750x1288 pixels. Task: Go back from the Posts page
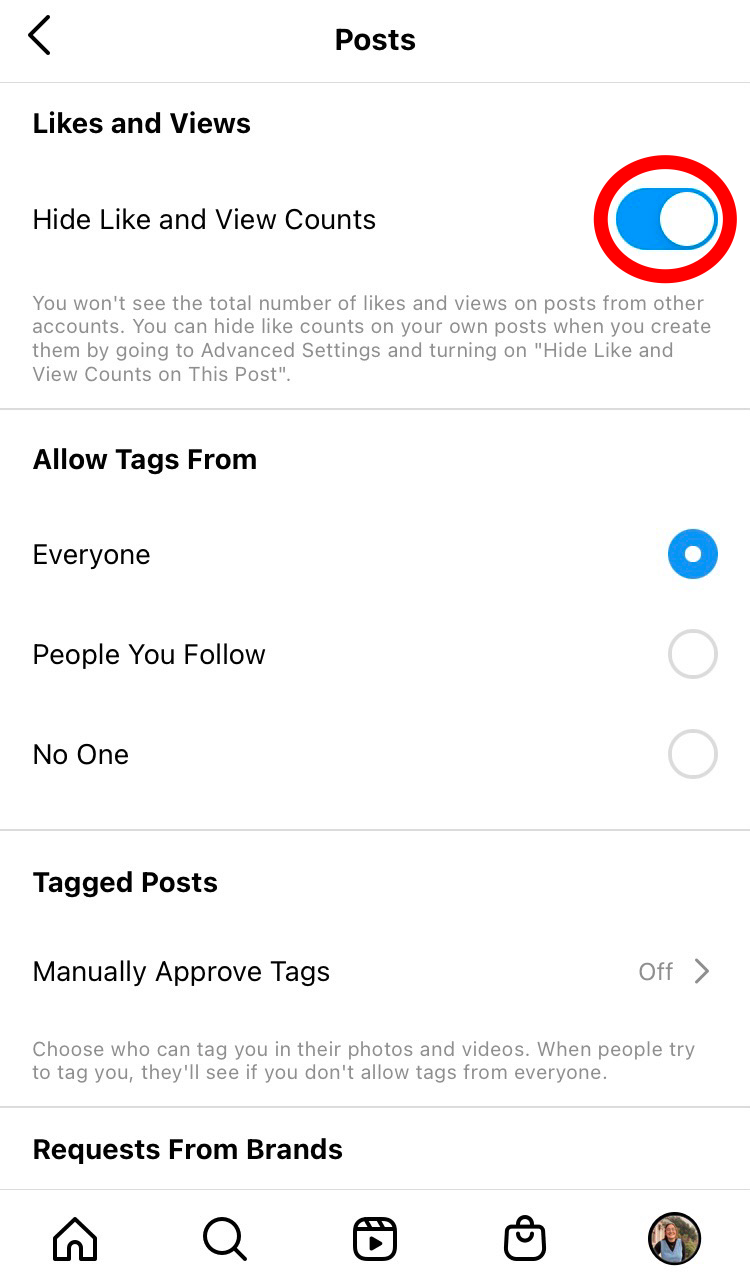pyautogui.click(x=39, y=38)
